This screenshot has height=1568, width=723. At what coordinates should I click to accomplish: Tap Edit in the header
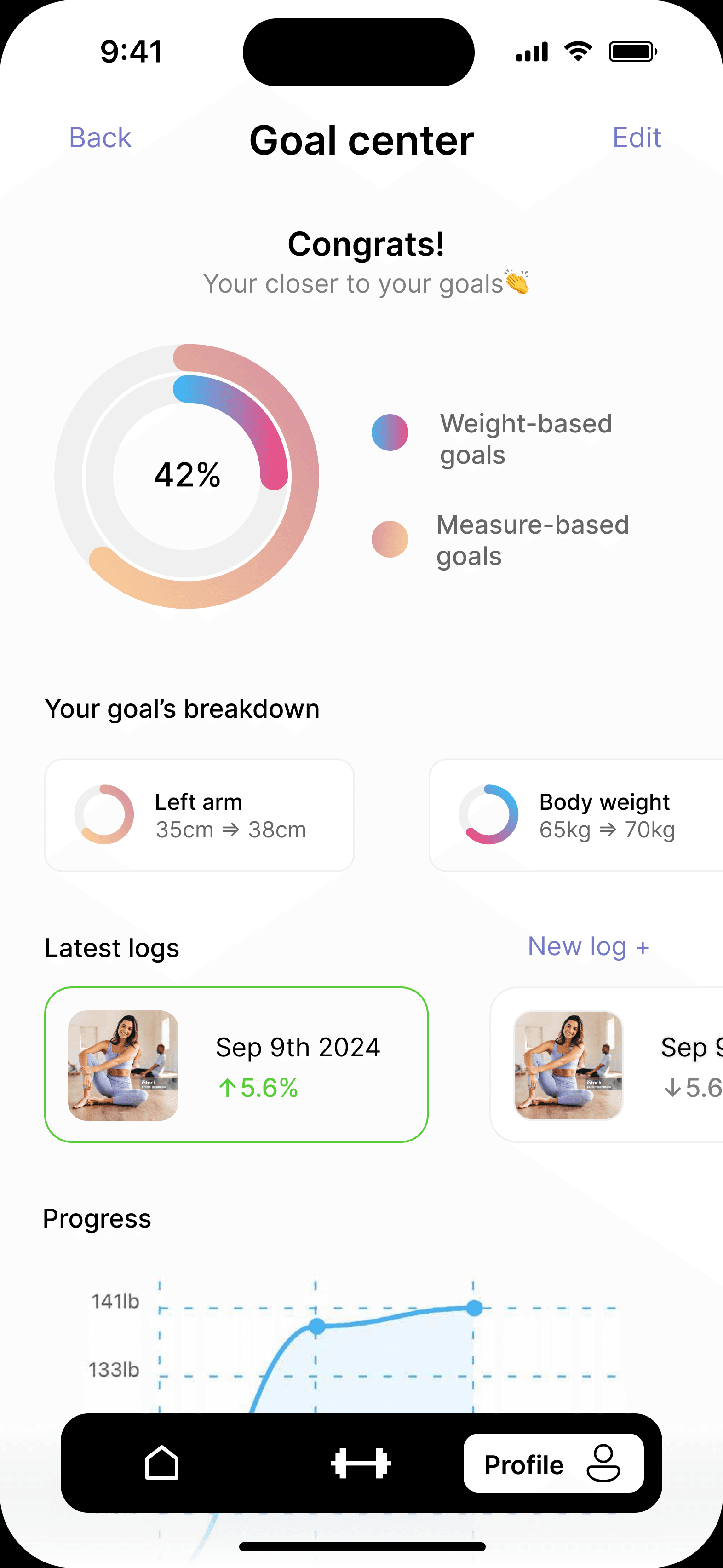(x=637, y=138)
